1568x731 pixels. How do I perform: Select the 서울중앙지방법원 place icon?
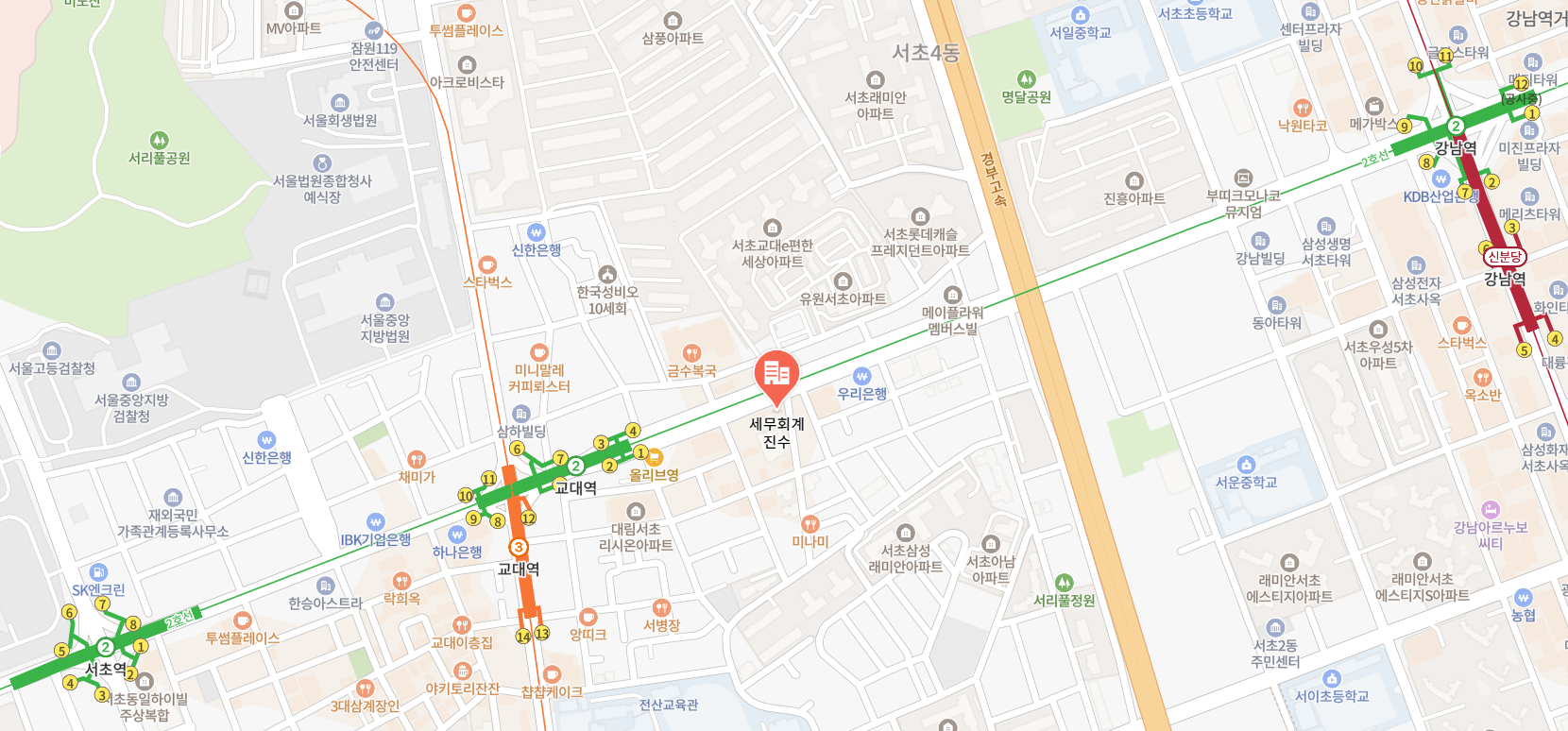[384, 302]
